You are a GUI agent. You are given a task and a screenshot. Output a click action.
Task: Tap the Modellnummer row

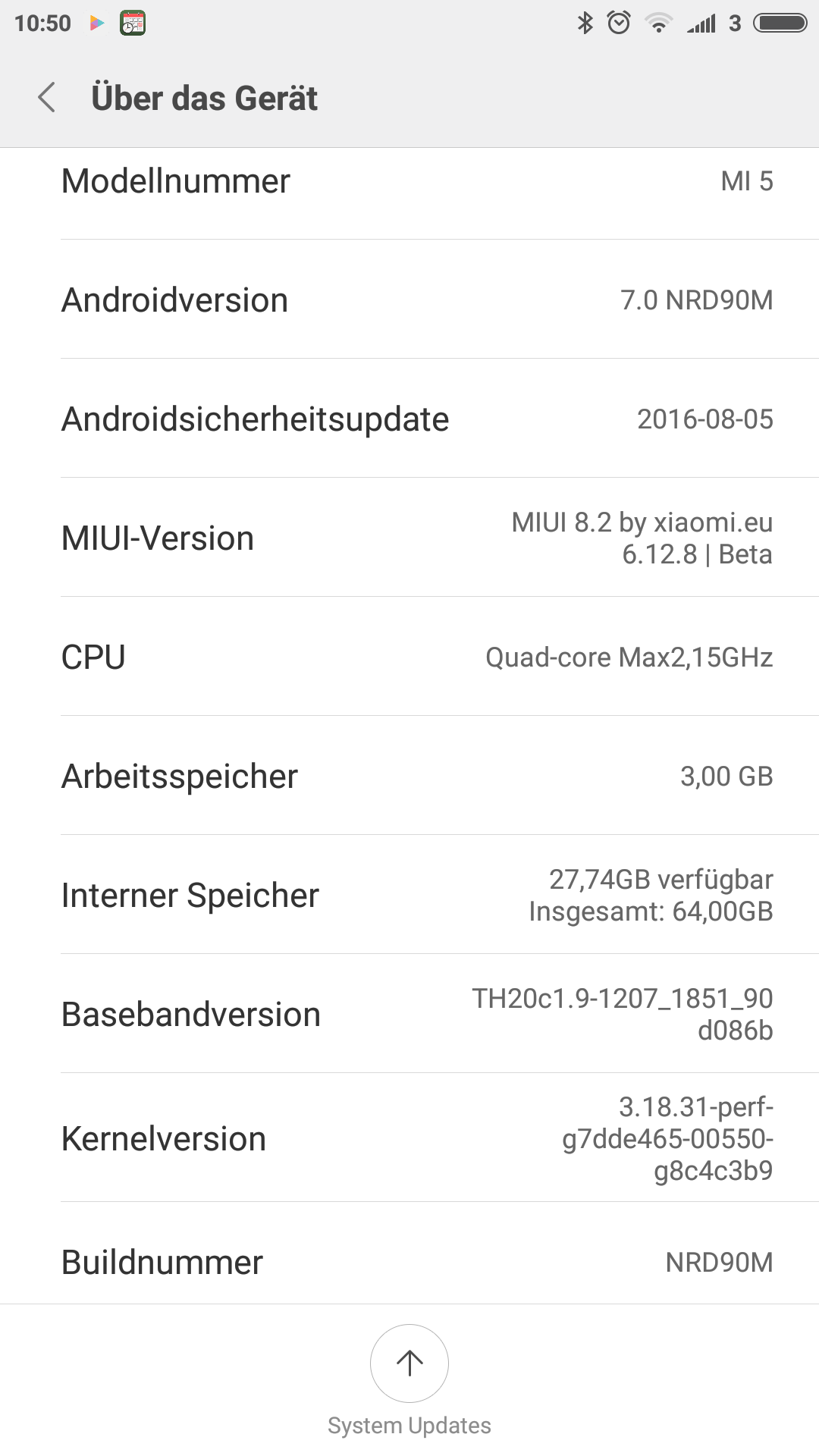(x=409, y=193)
